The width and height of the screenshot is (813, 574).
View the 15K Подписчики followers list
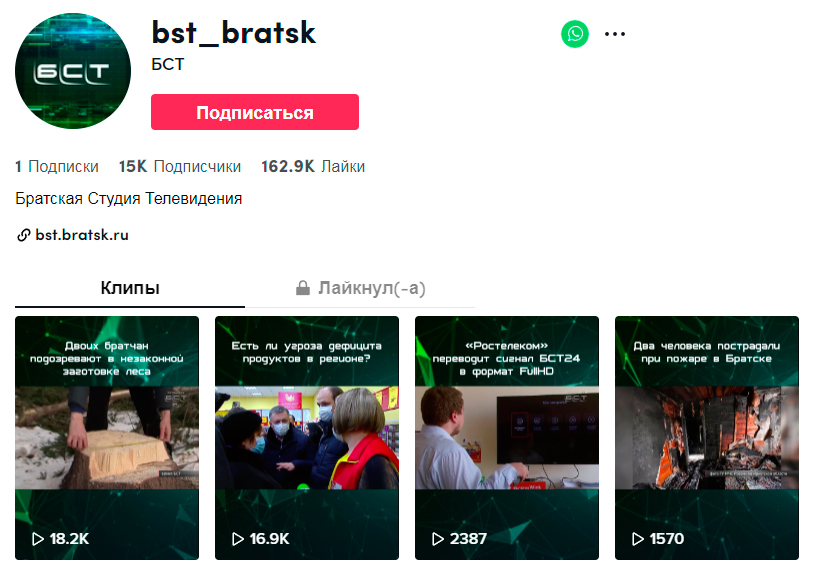pyautogui.click(x=180, y=167)
